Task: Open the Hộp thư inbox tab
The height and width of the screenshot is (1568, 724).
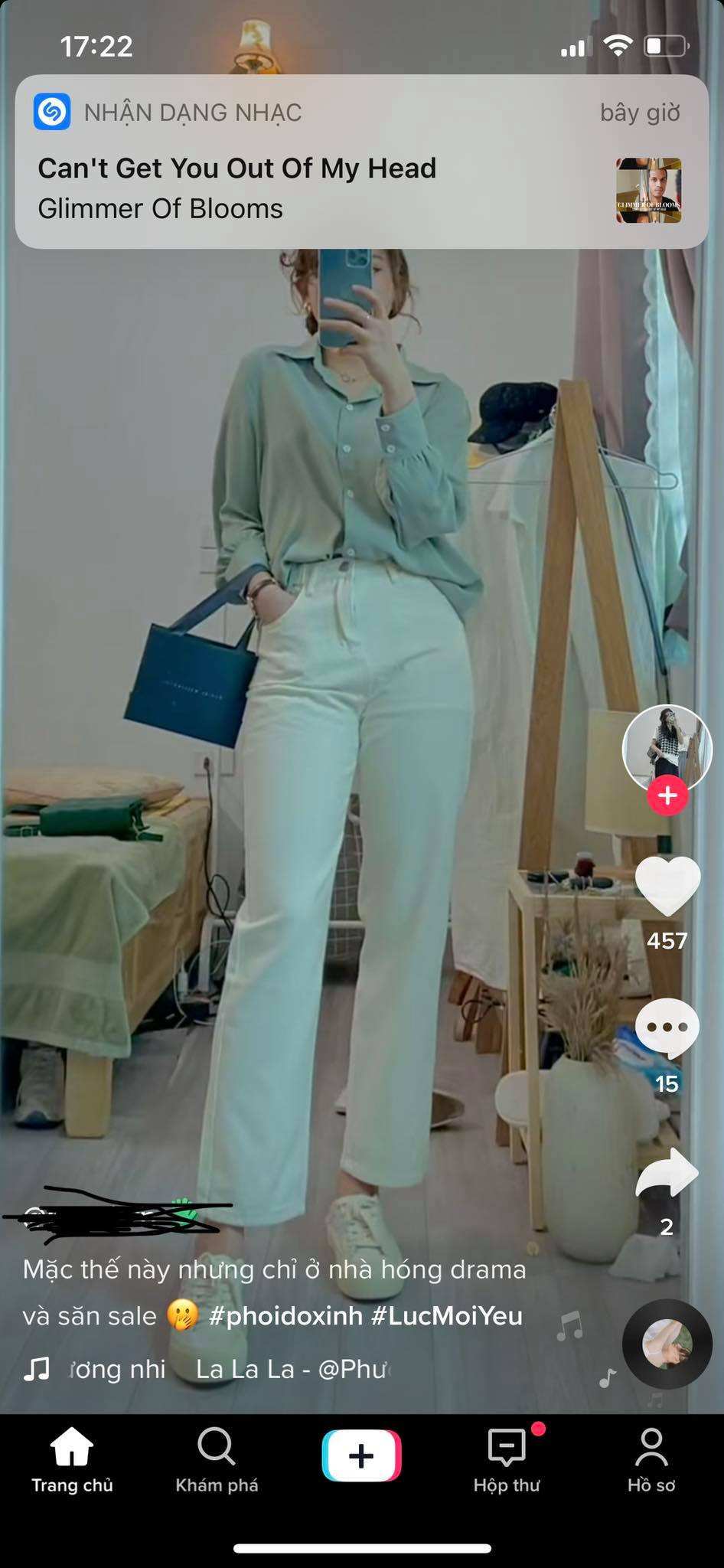Action: coord(507,1460)
